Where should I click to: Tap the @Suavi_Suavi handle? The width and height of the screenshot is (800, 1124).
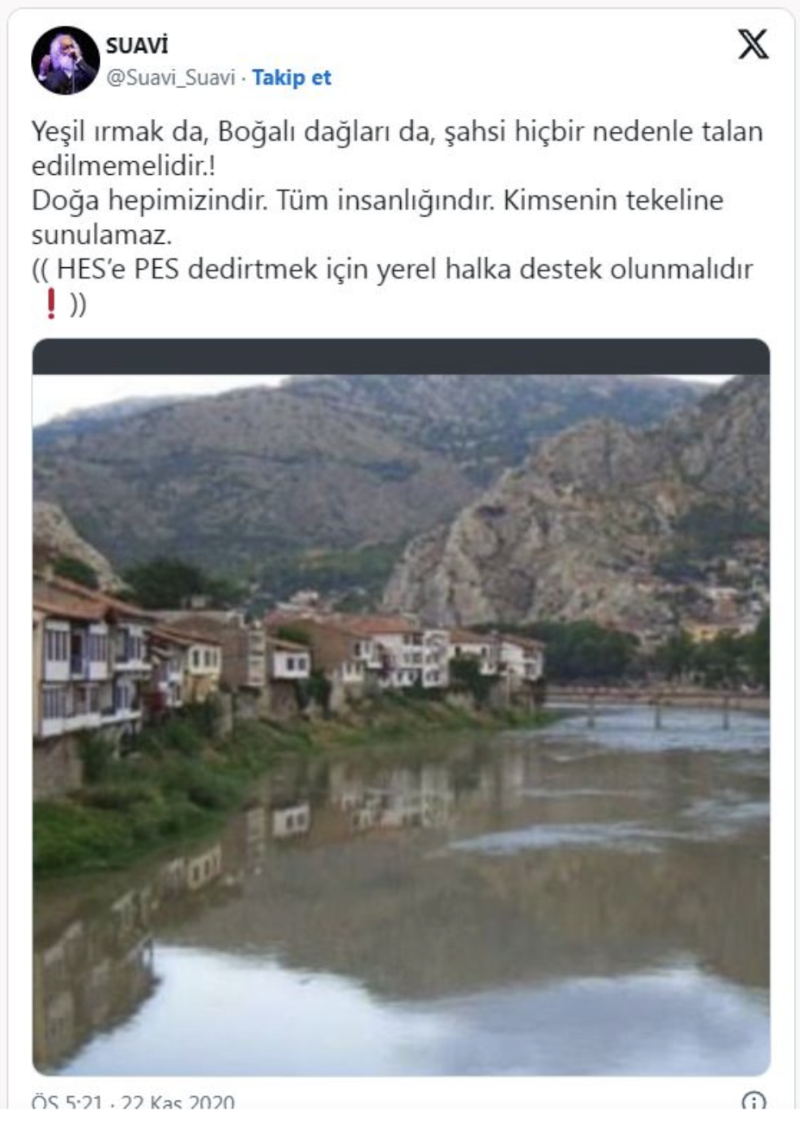tap(170, 78)
